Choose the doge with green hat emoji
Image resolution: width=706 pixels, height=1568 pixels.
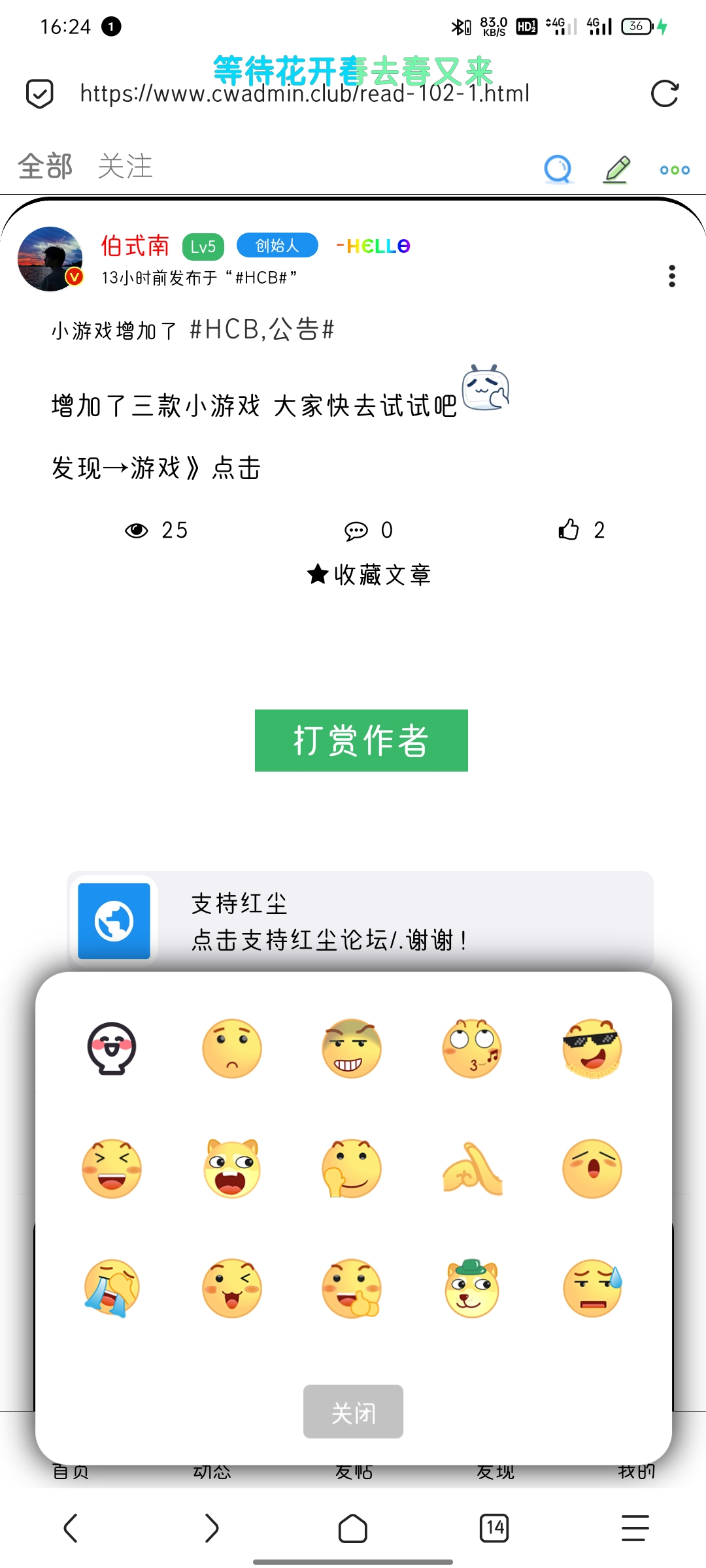pyautogui.click(x=472, y=1288)
